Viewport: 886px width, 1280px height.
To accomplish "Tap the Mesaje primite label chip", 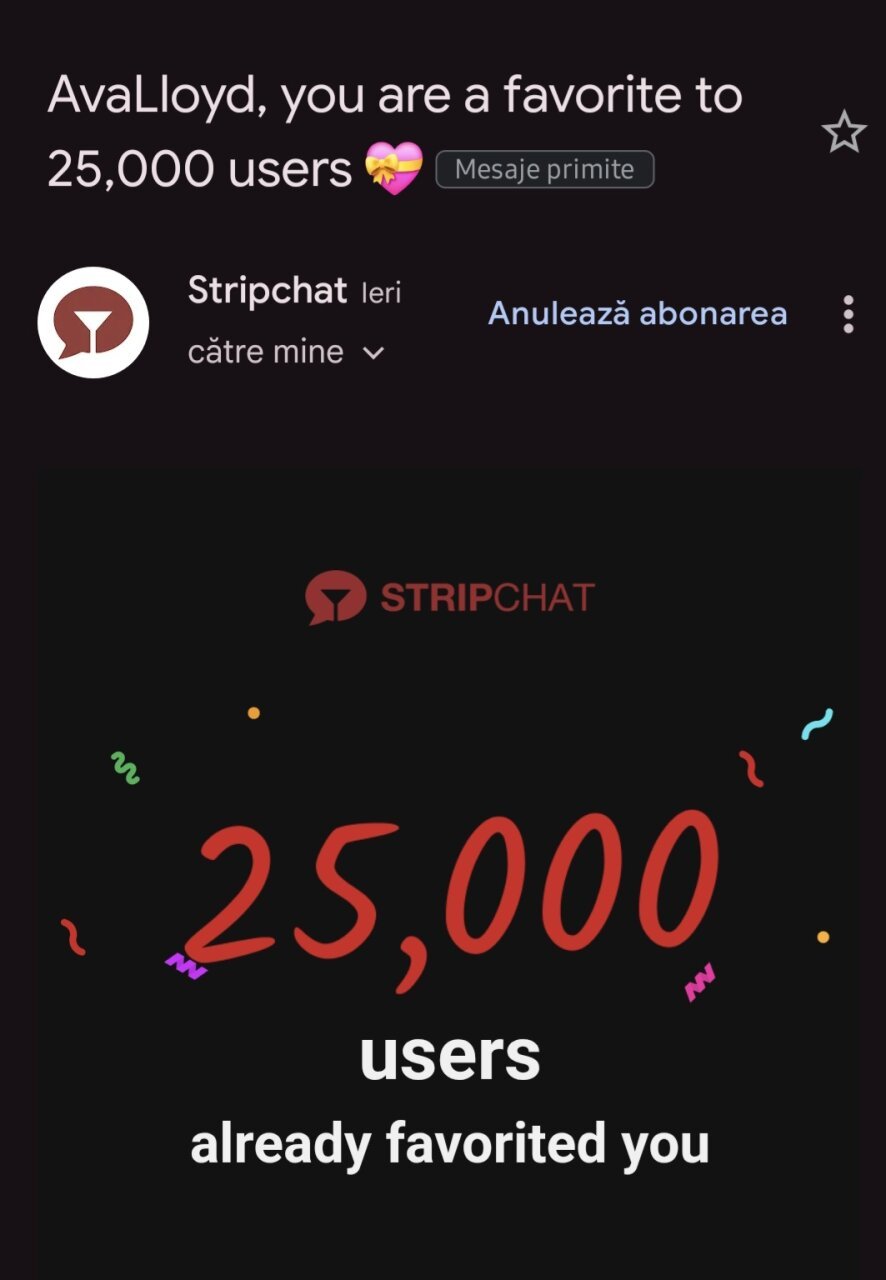I will pos(544,170).
